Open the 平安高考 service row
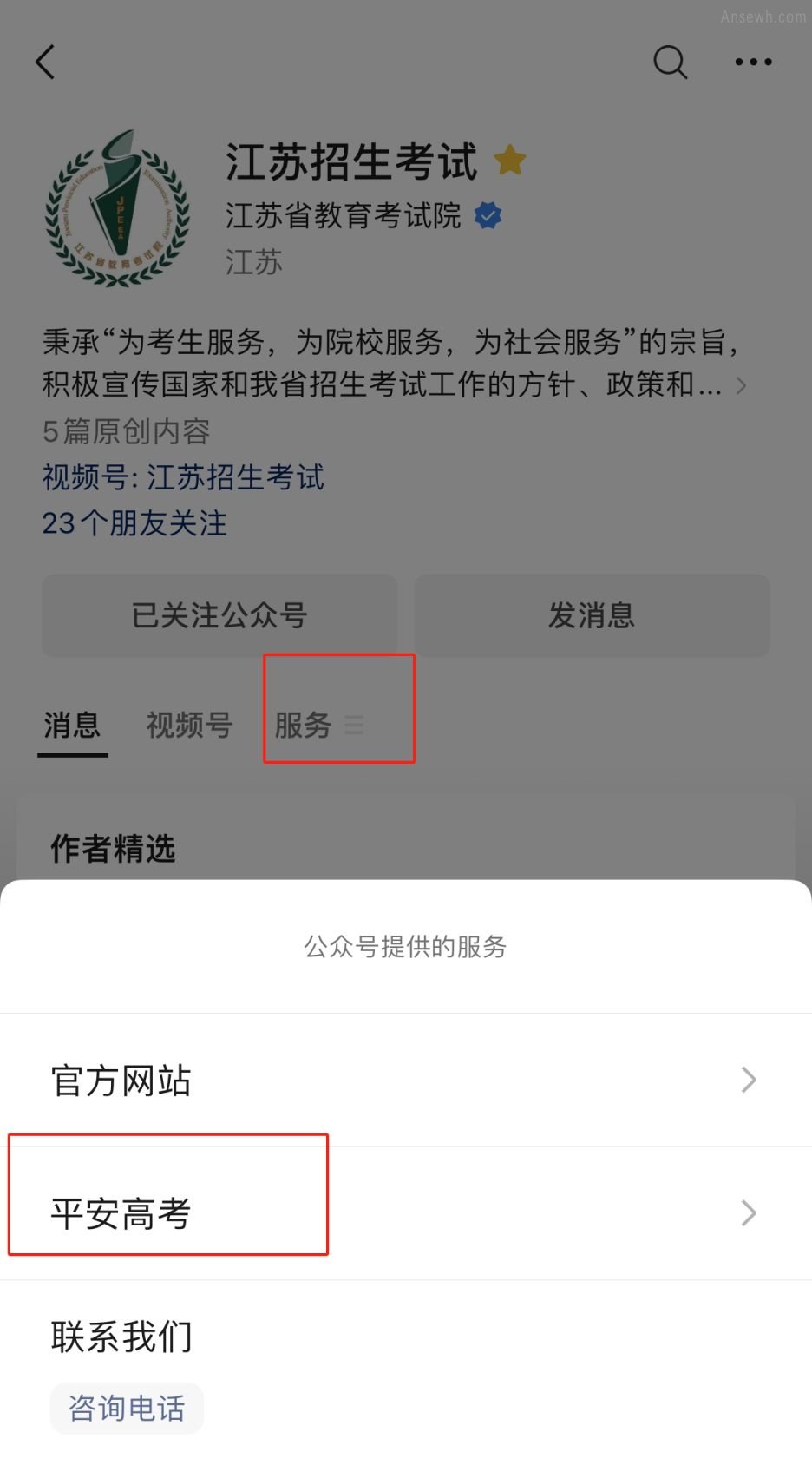This screenshot has width=812, height=1465. coord(406,1213)
